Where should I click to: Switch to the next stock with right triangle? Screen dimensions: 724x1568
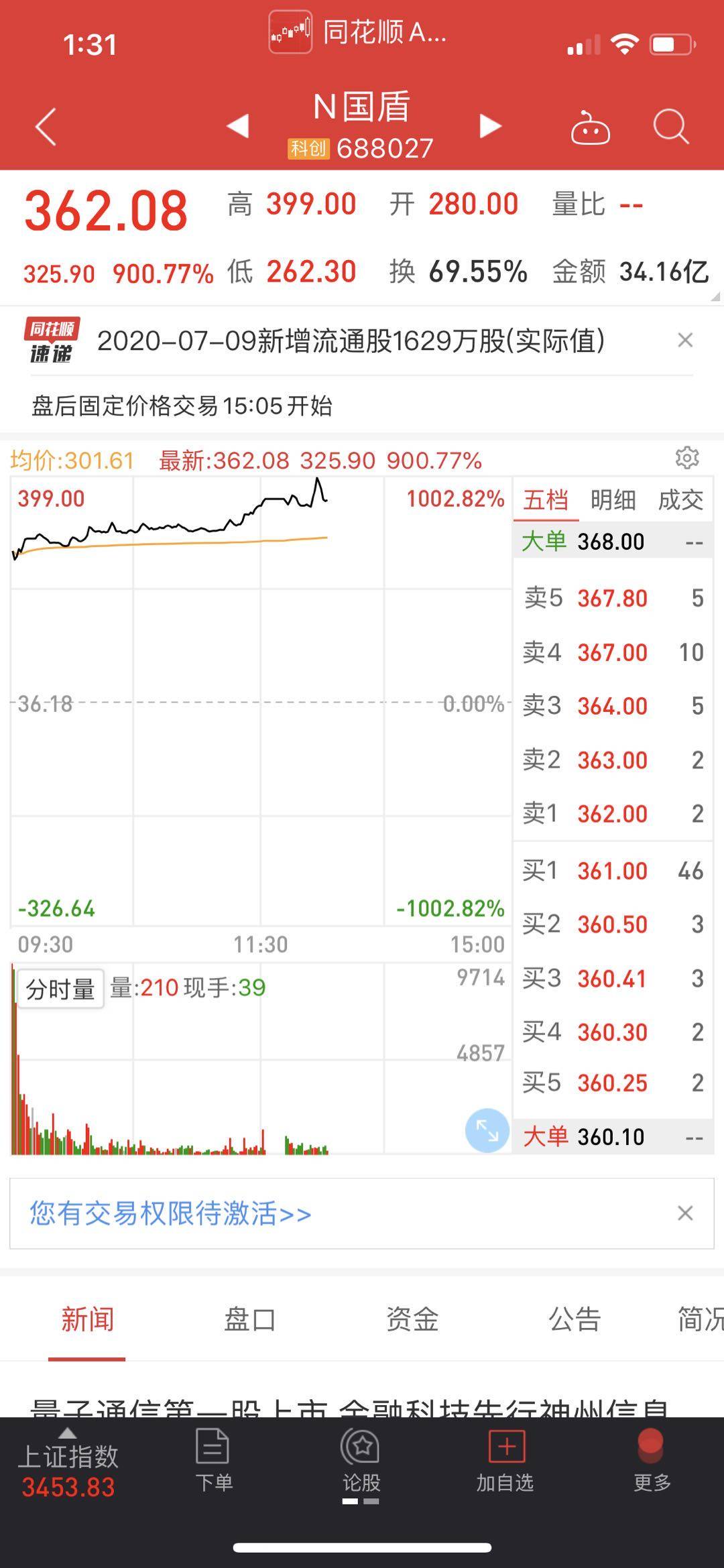click(x=491, y=125)
